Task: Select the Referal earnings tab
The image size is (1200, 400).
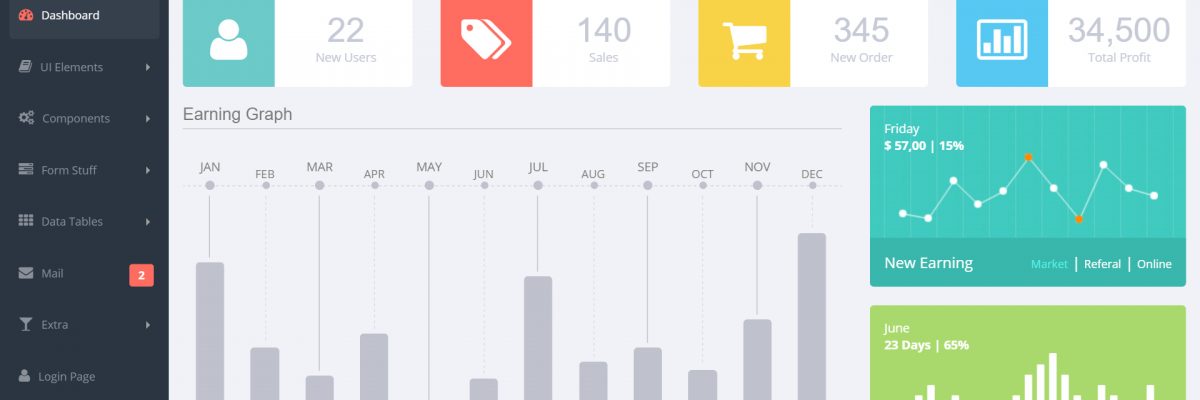Action: point(1102,264)
